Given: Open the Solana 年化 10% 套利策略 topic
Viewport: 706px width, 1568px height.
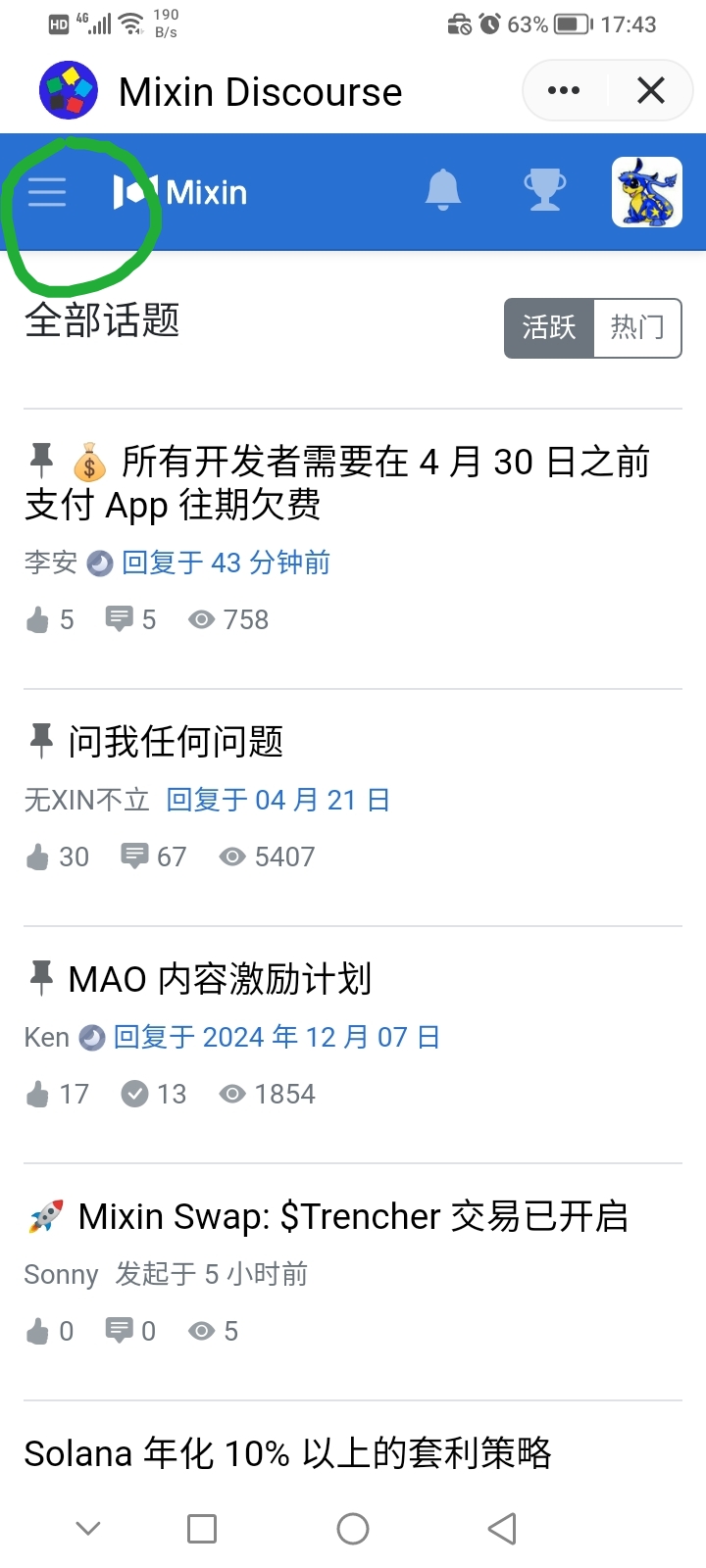Looking at the screenshot, I should click(288, 1453).
